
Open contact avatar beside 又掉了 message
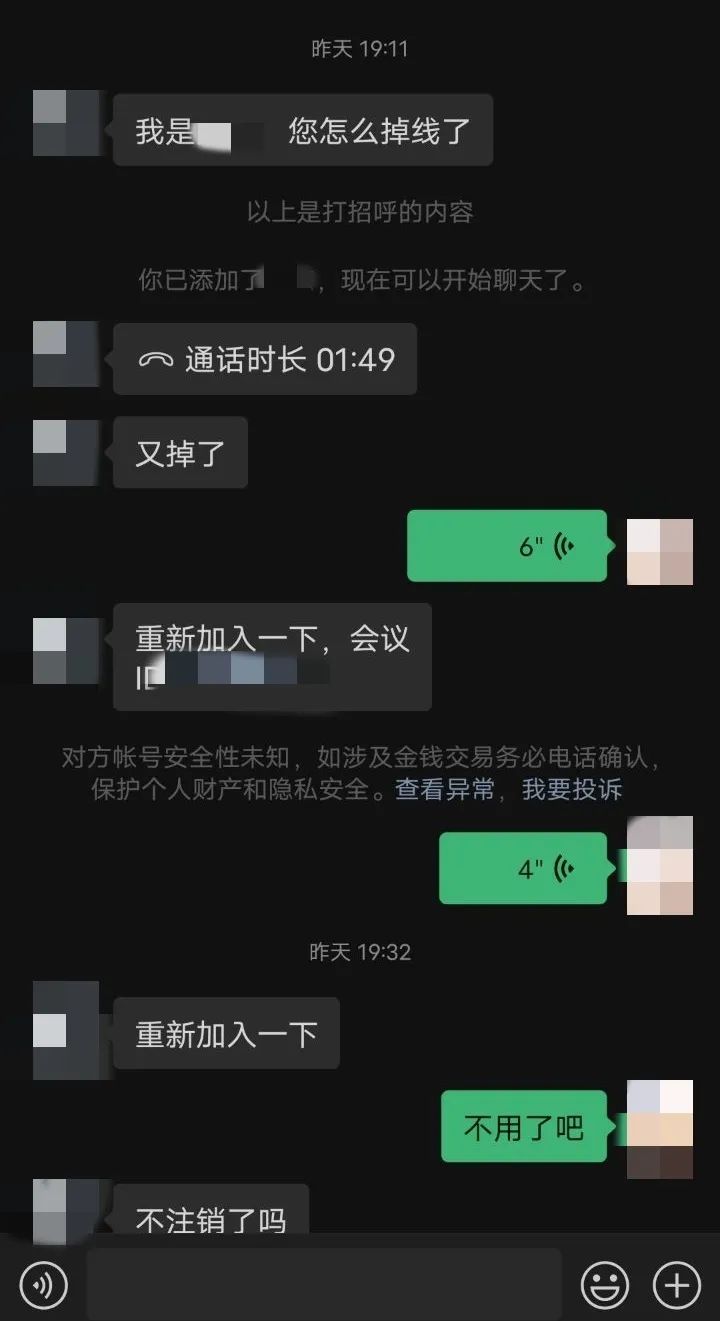(x=66, y=453)
